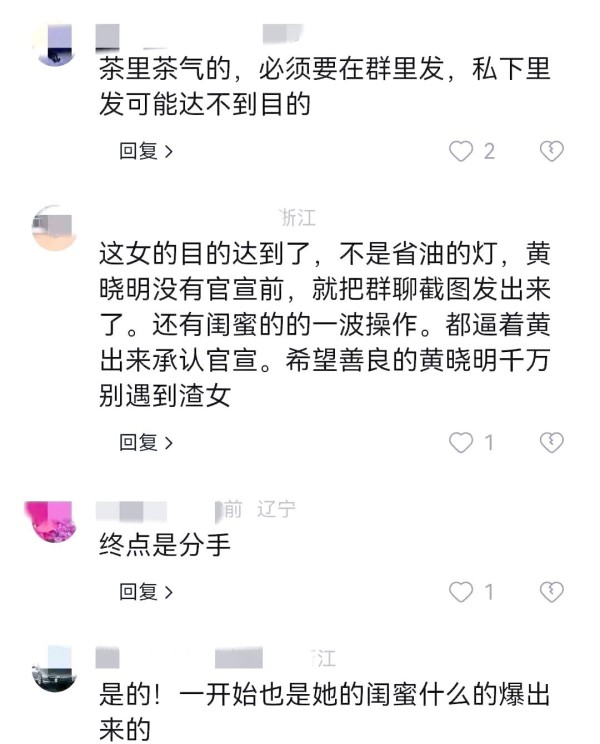This screenshot has width=600, height=744.
Task: Dislike the comment starting with 这女的目的达到了
Action: (x=551, y=442)
